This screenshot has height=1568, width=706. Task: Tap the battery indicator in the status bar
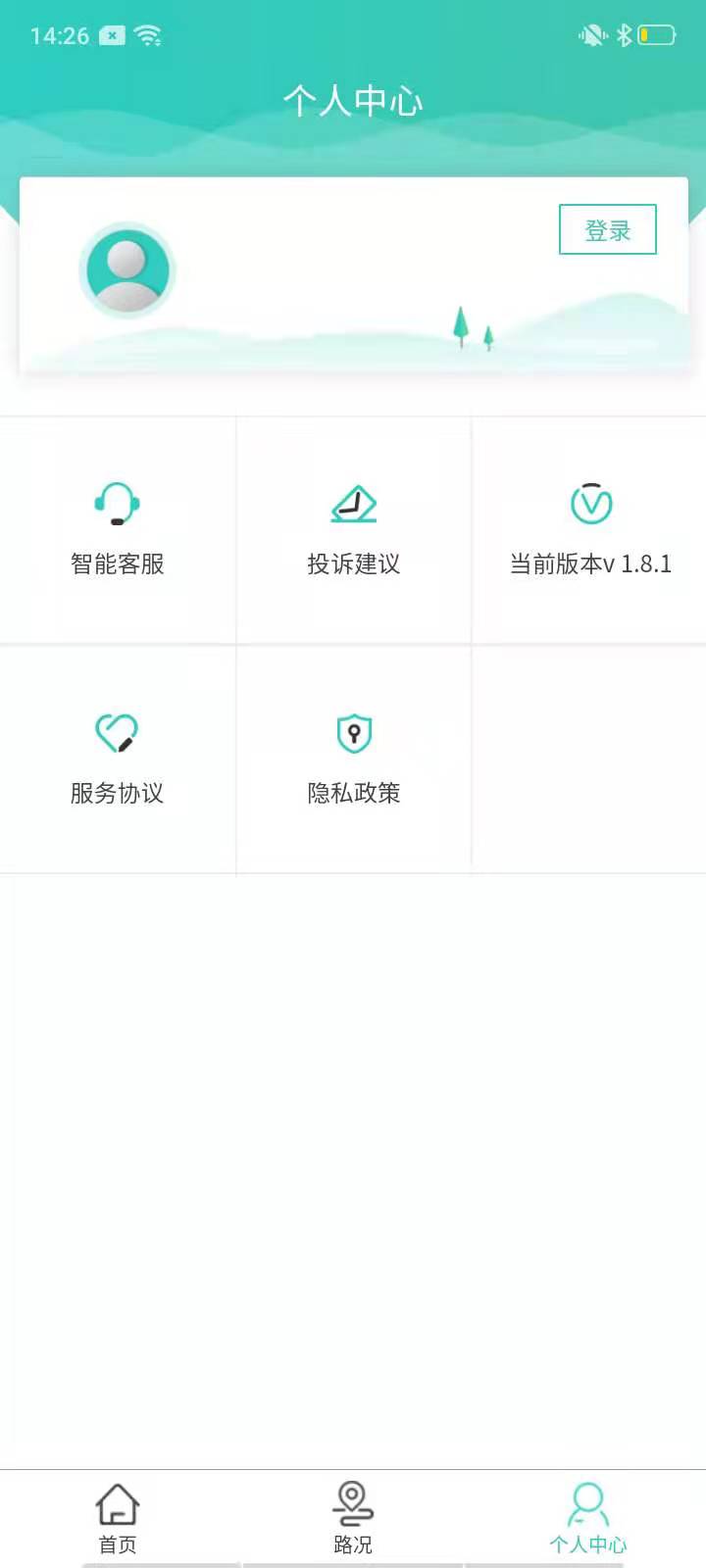(x=655, y=32)
